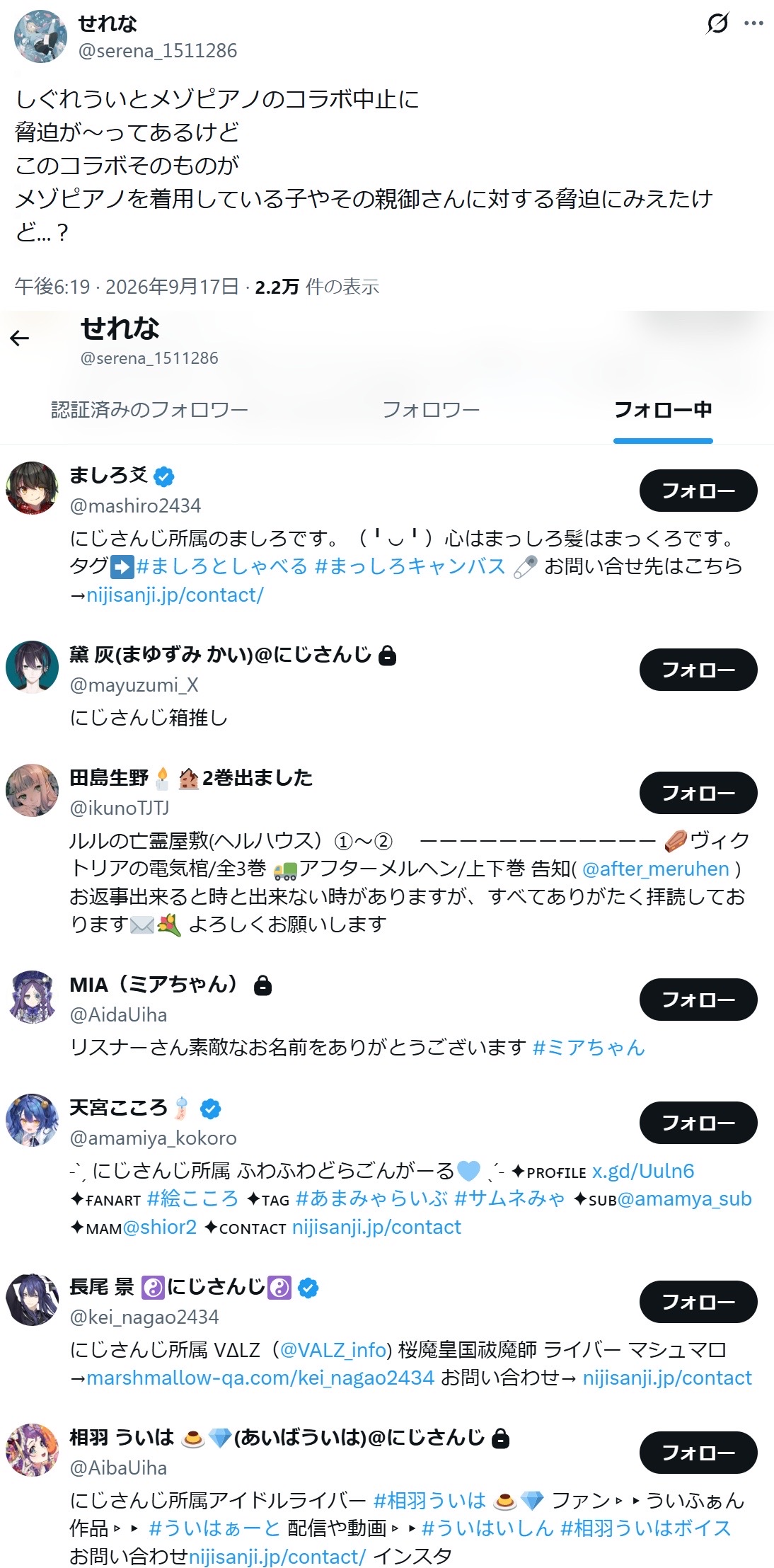Follow 天宮こころ @amamiya_kokoro

click(698, 1123)
